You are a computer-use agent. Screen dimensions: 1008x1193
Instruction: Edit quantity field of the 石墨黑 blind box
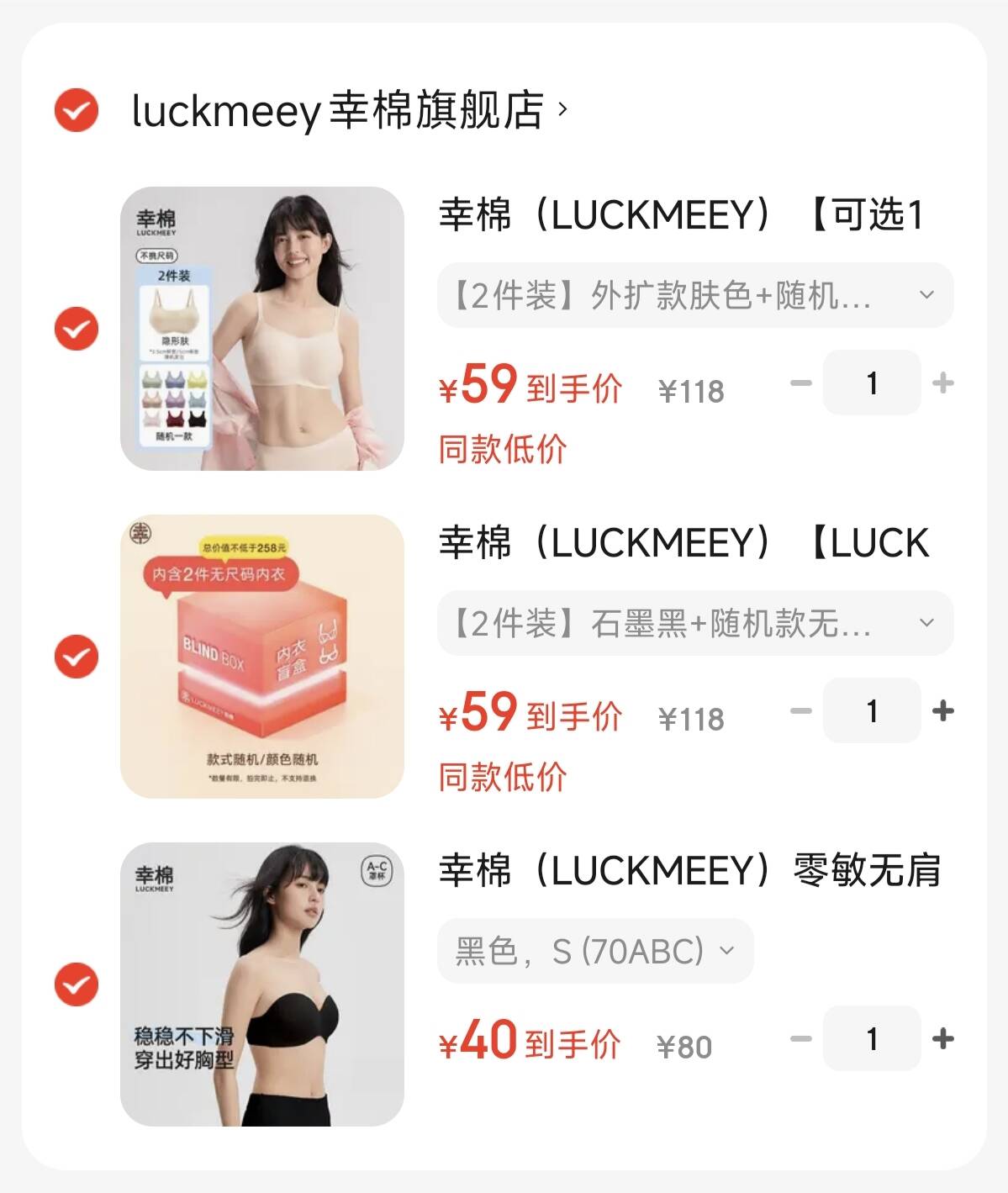(872, 711)
